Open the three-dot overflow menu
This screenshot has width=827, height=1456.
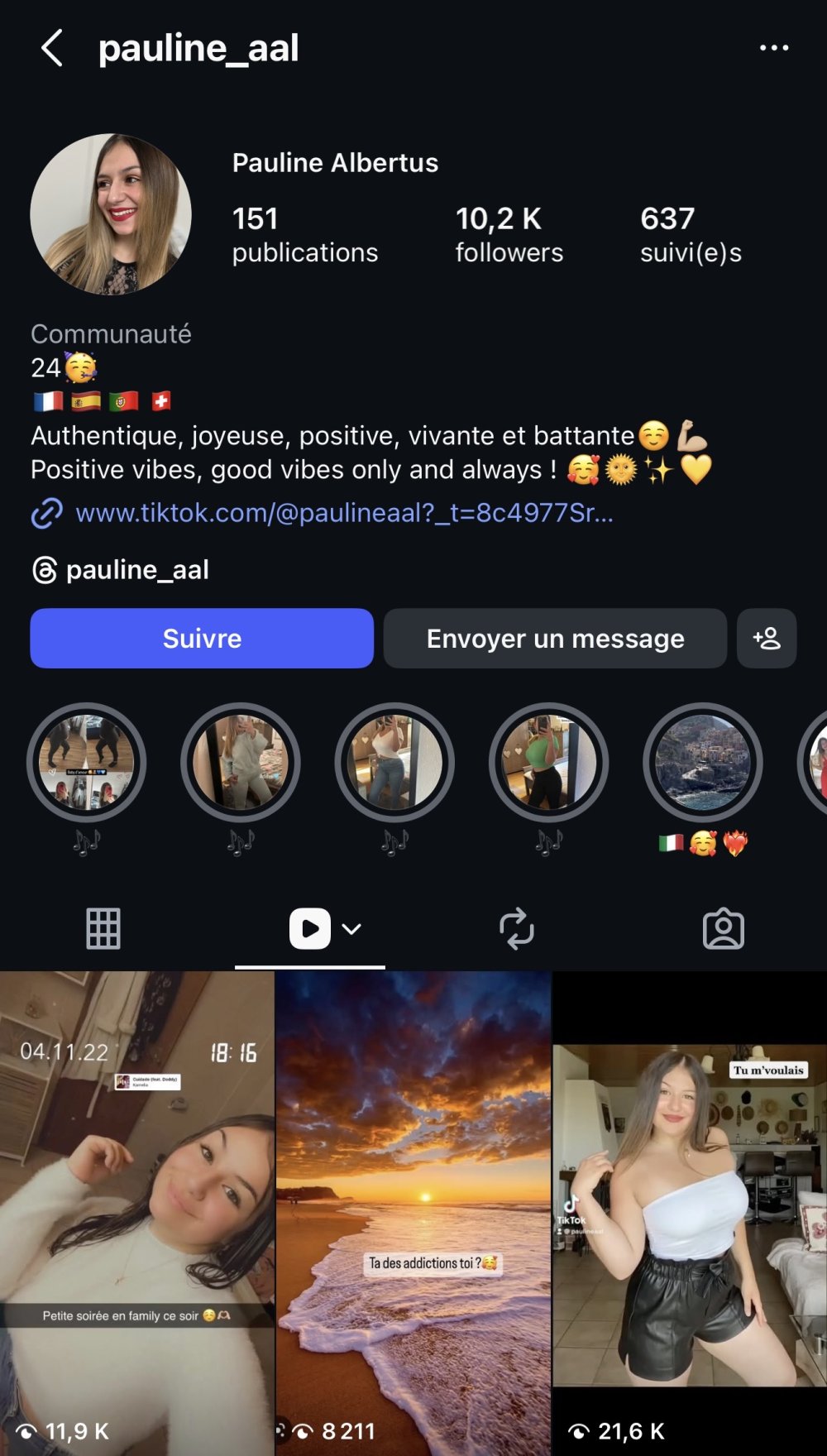point(773,48)
